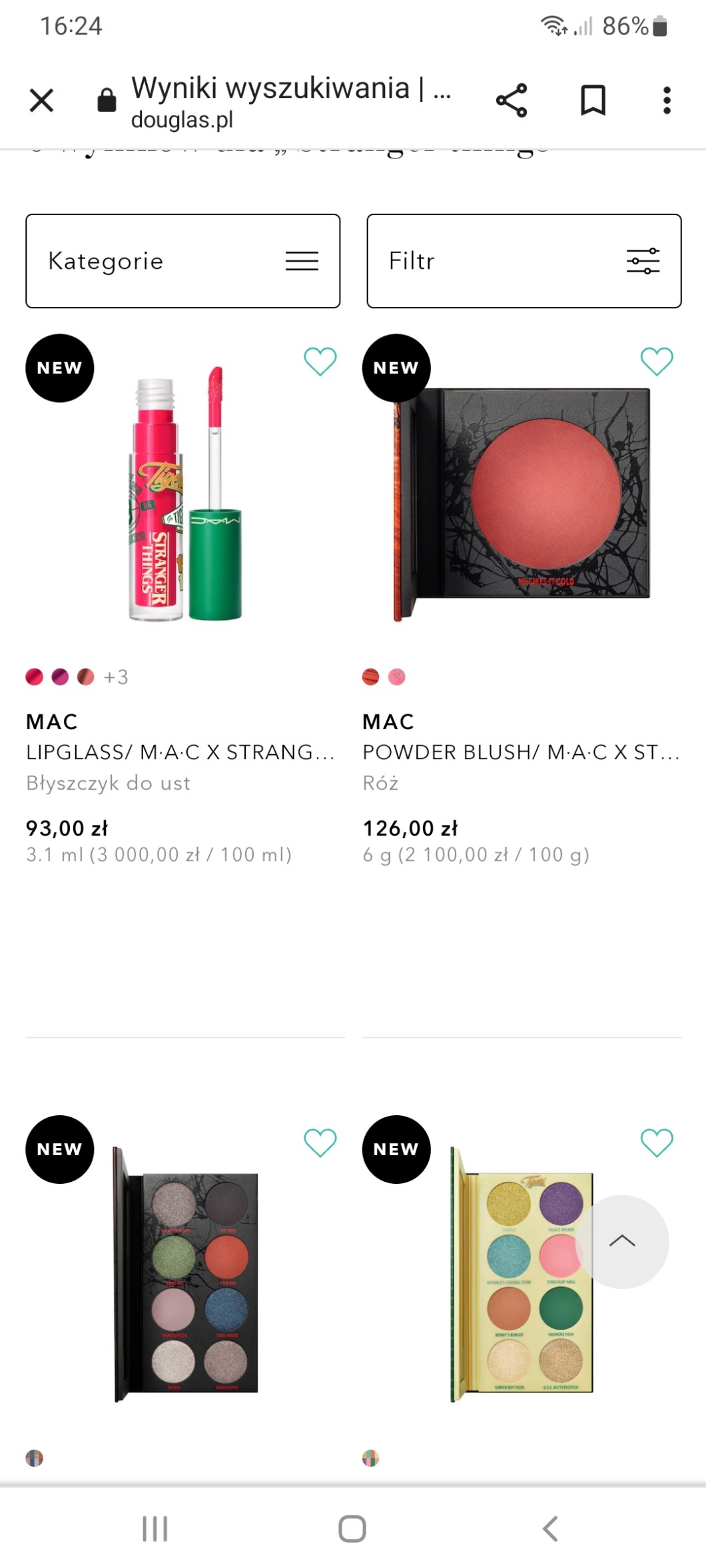This screenshot has width=706, height=1568.
Task: Open the Filtr options
Action: click(x=524, y=261)
